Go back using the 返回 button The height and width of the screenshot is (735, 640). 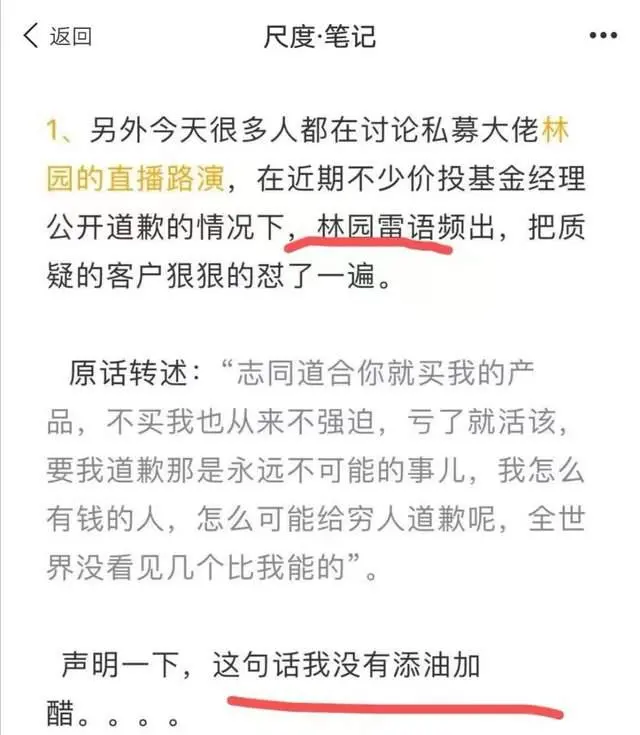[x=57, y=37]
